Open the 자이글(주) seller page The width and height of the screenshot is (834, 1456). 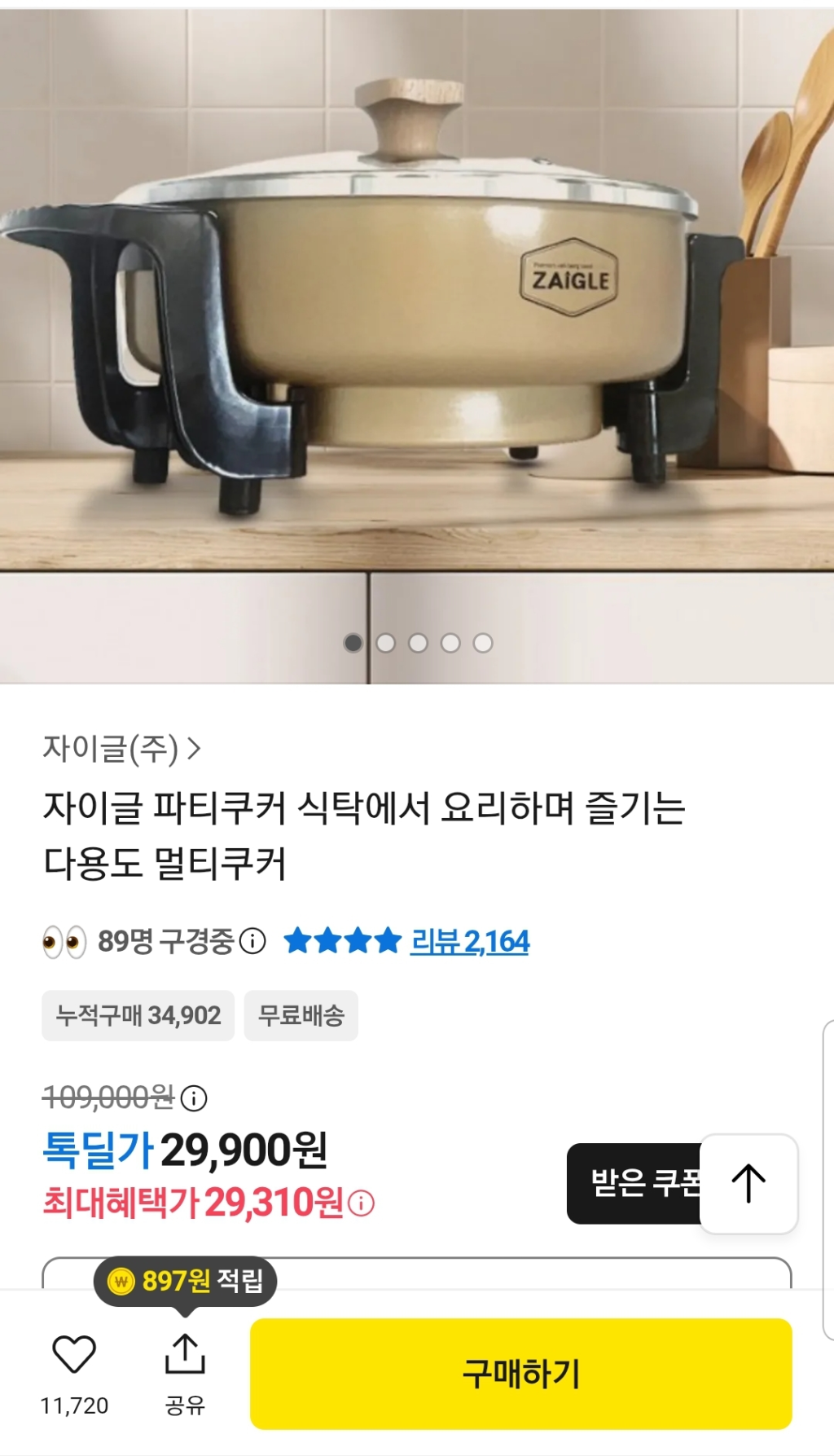(x=121, y=748)
